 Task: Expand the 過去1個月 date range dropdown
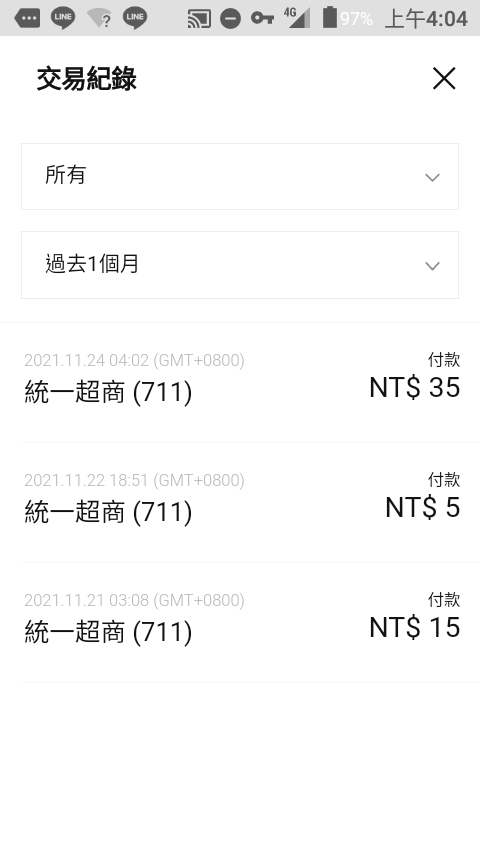(x=240, y=265)
